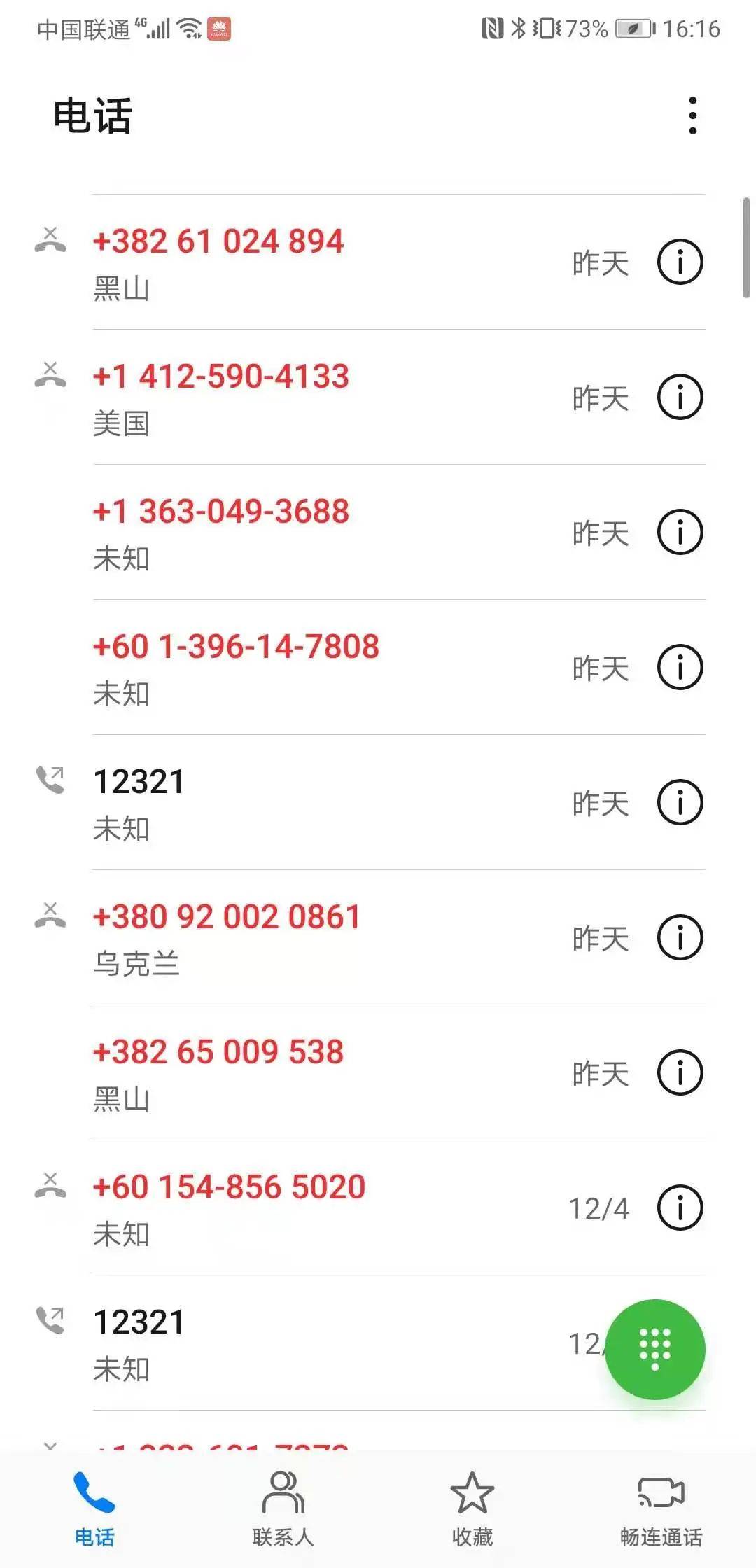
Task: Tap the info icon for +1 363-049-3688
Action: coord(680,532)
